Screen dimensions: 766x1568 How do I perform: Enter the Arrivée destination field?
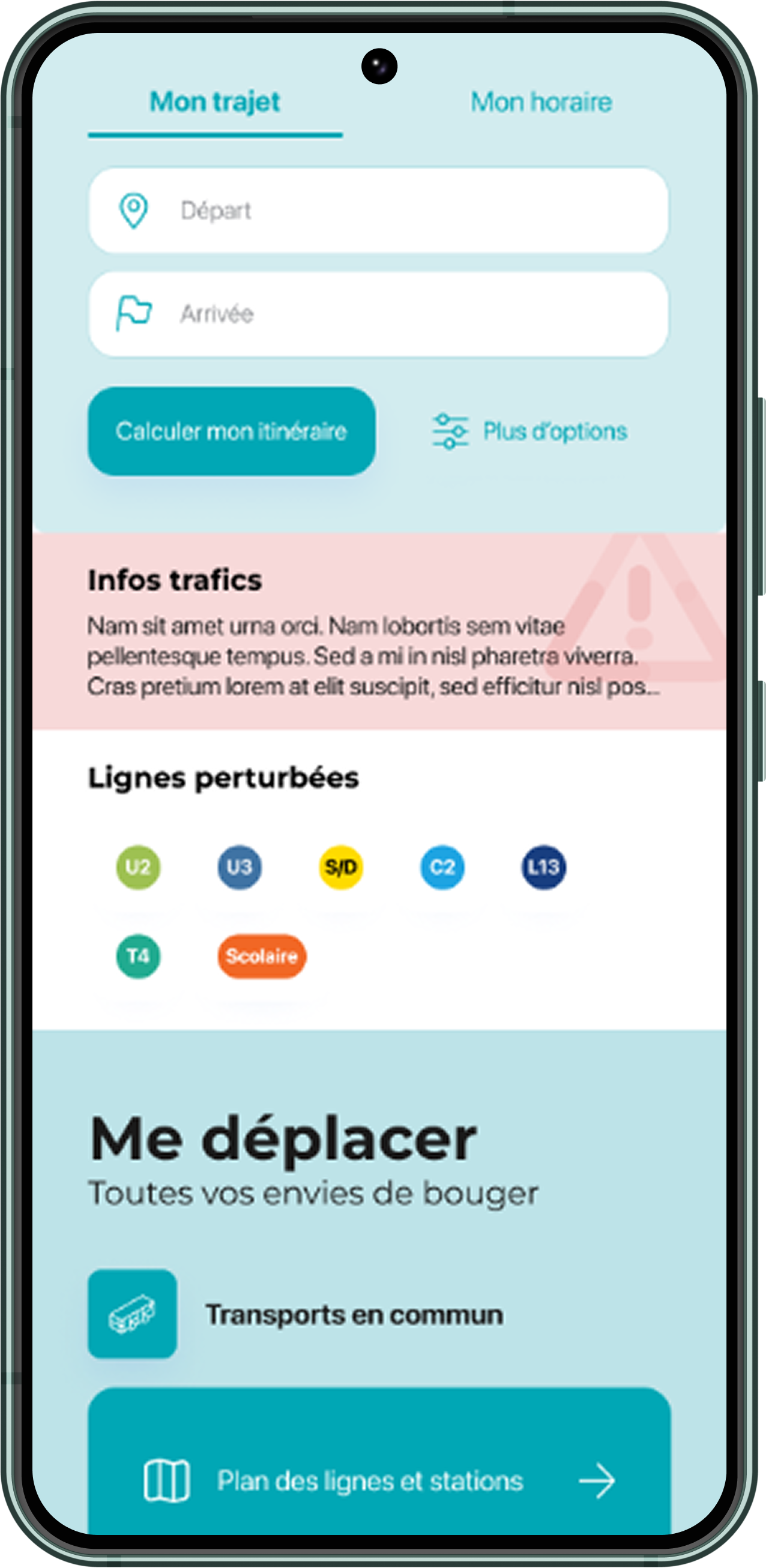click(378, 314)
